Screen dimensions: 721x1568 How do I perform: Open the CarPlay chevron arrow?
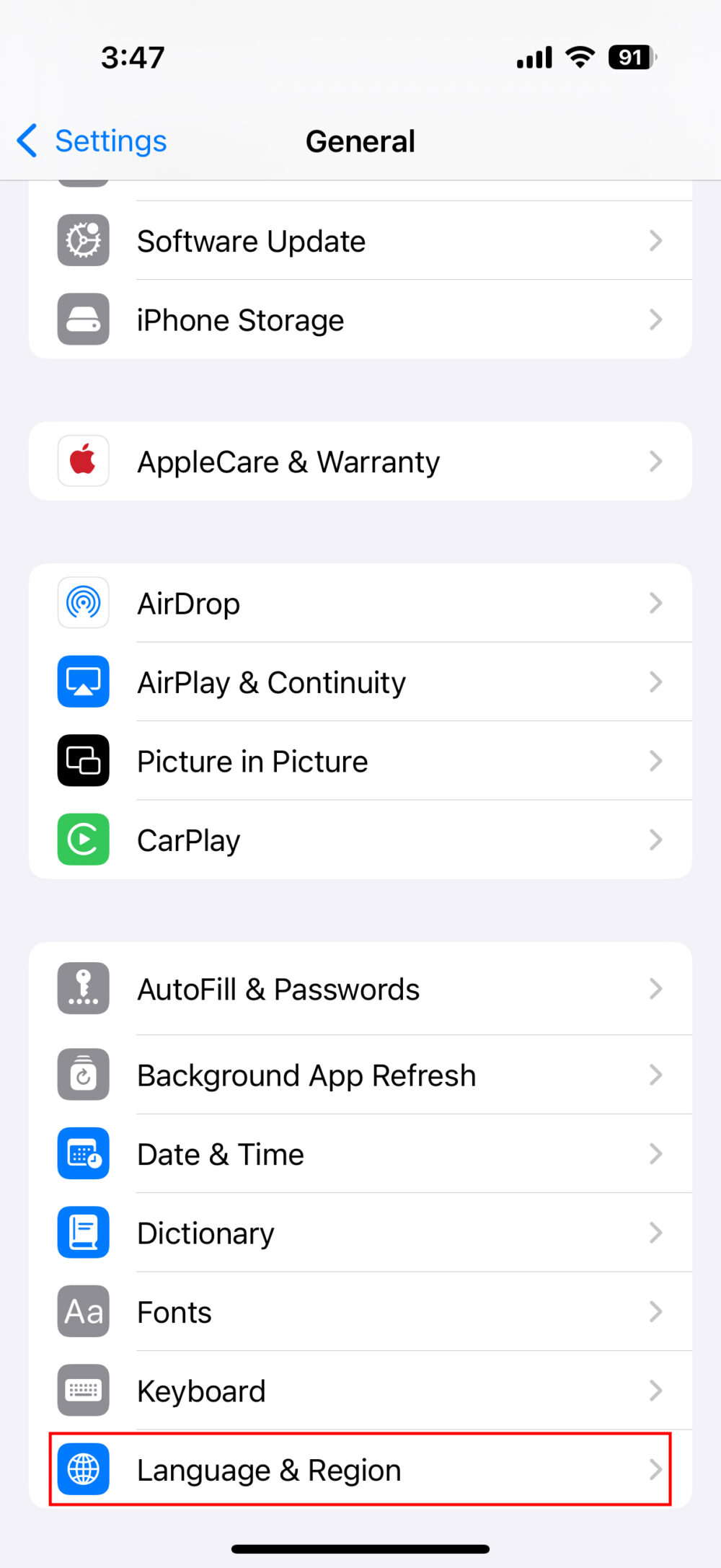pyautogui.click(x=655, y=840)
